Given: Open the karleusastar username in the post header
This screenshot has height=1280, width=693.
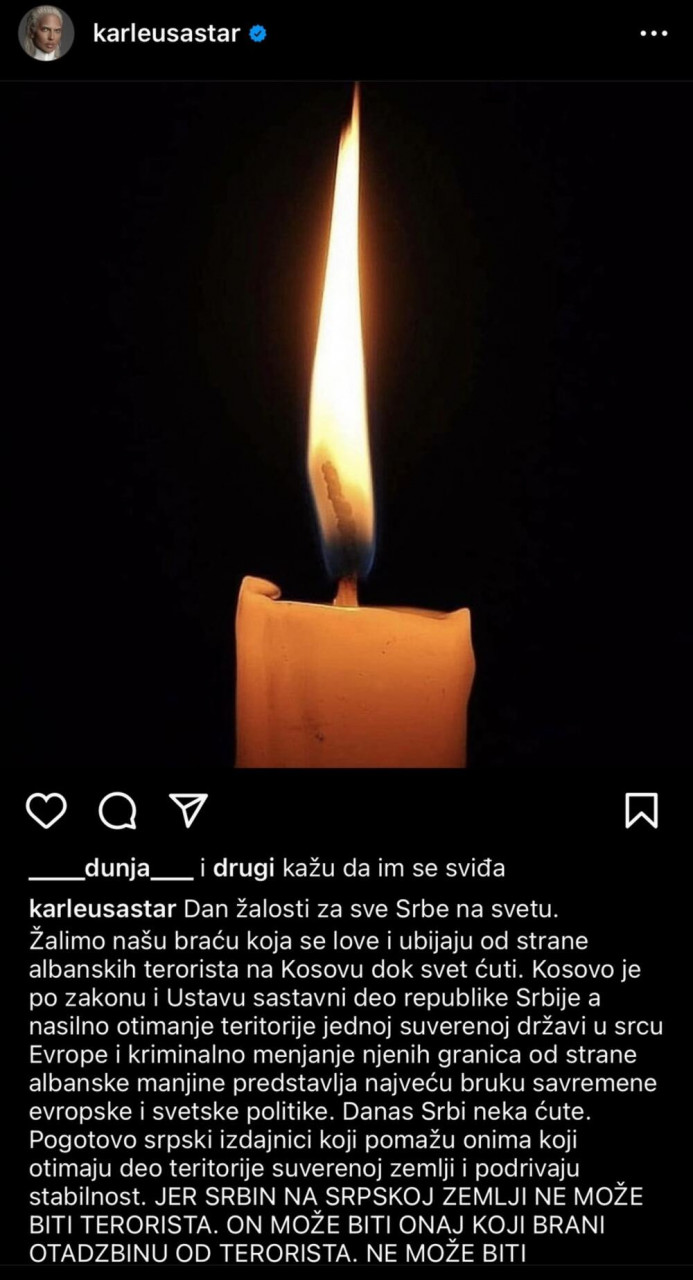Looking at the screenshot, I should [166, 33].
